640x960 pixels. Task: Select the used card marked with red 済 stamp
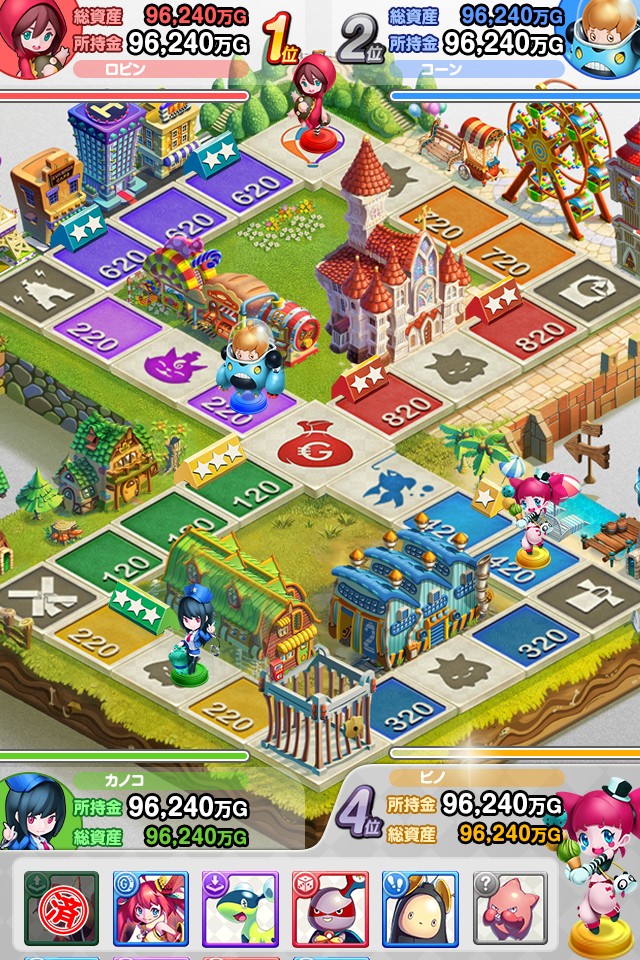click(62, 908)
